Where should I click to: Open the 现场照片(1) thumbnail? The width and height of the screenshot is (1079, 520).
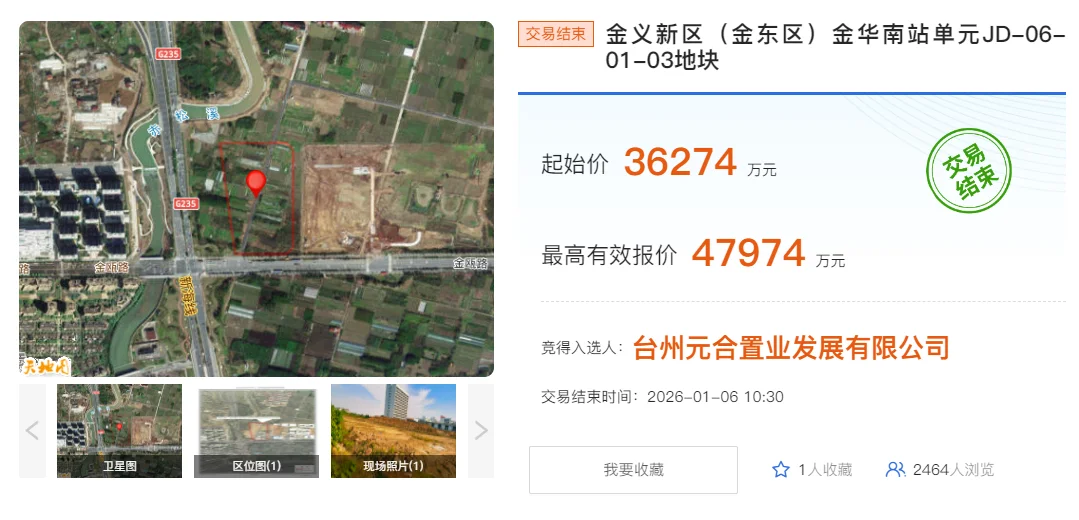click(x=393, y=430)
